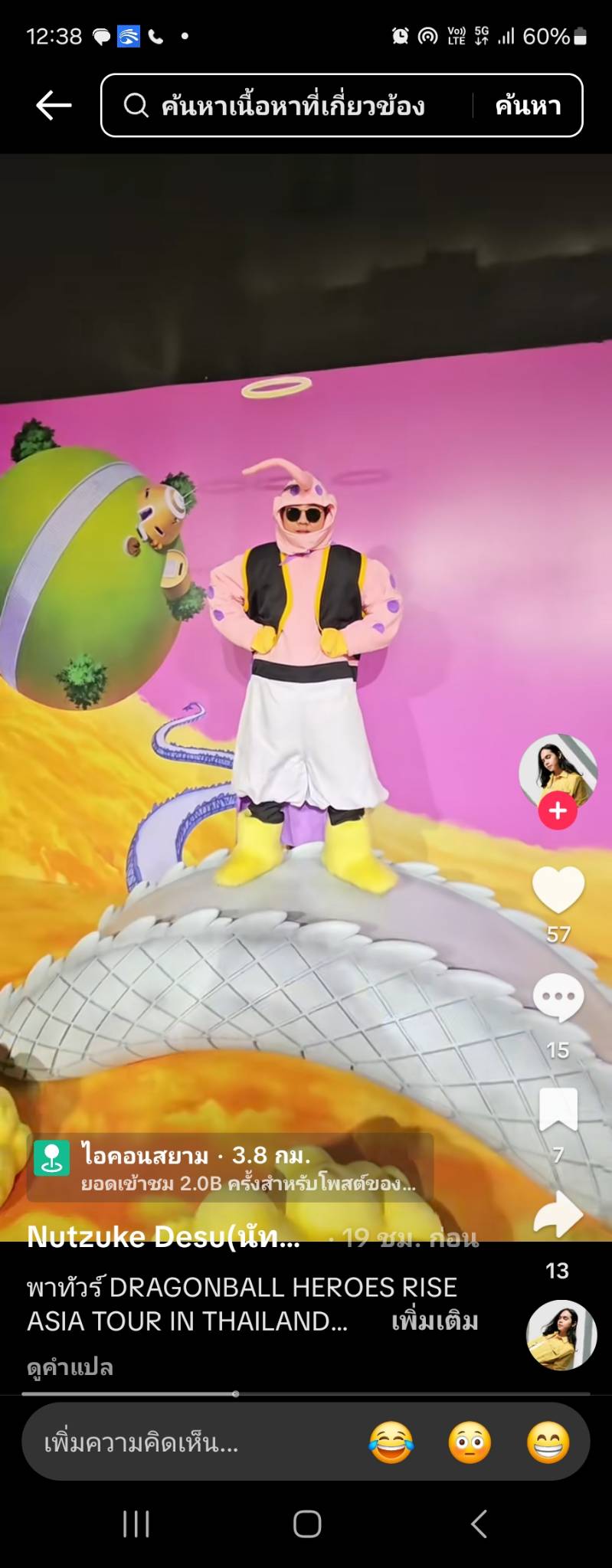Viewport: 612px width, 1568px height.
Task: Follow the creator with the plus button
Action: coord(558,810)
